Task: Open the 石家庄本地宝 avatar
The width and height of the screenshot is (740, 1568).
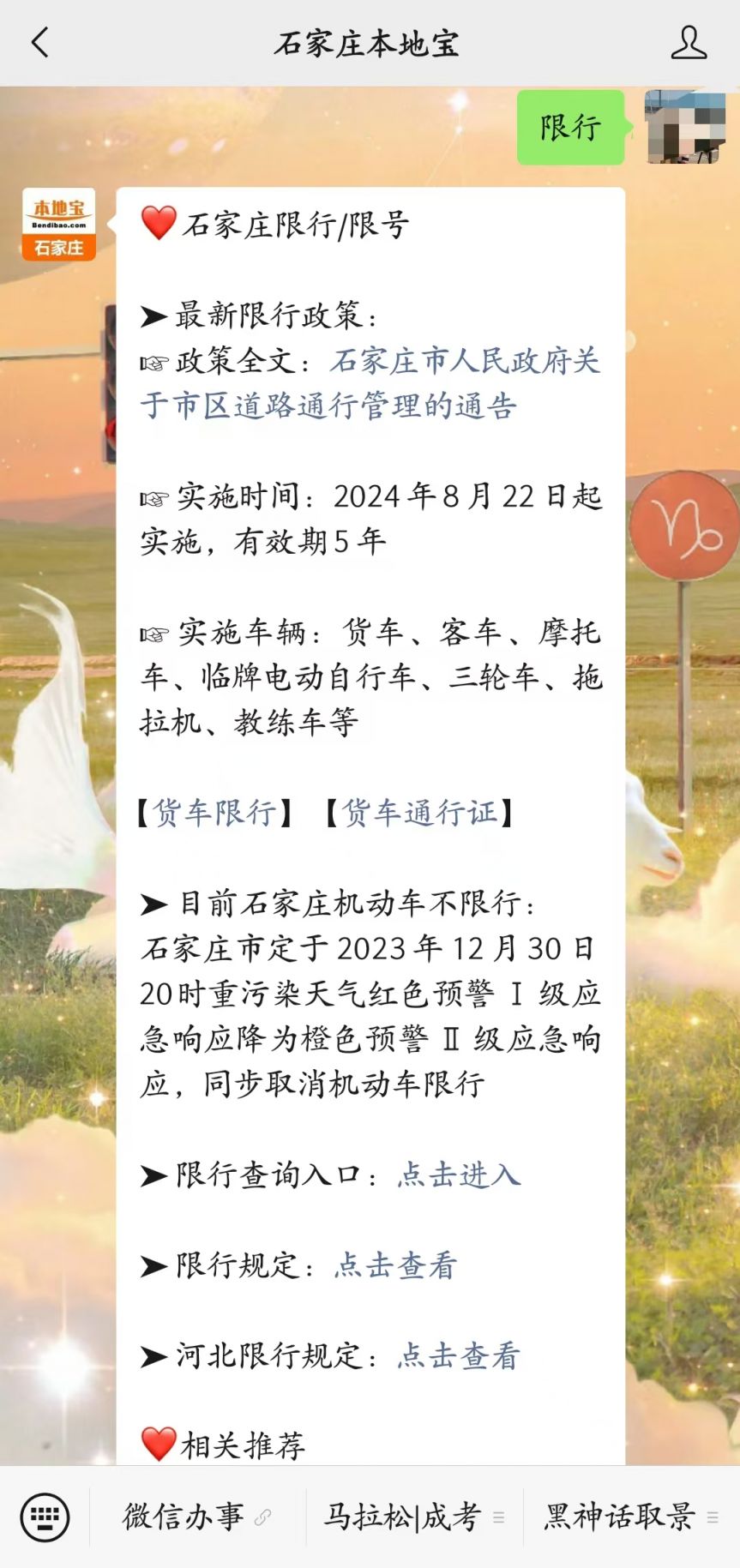Action: point(58,224)
